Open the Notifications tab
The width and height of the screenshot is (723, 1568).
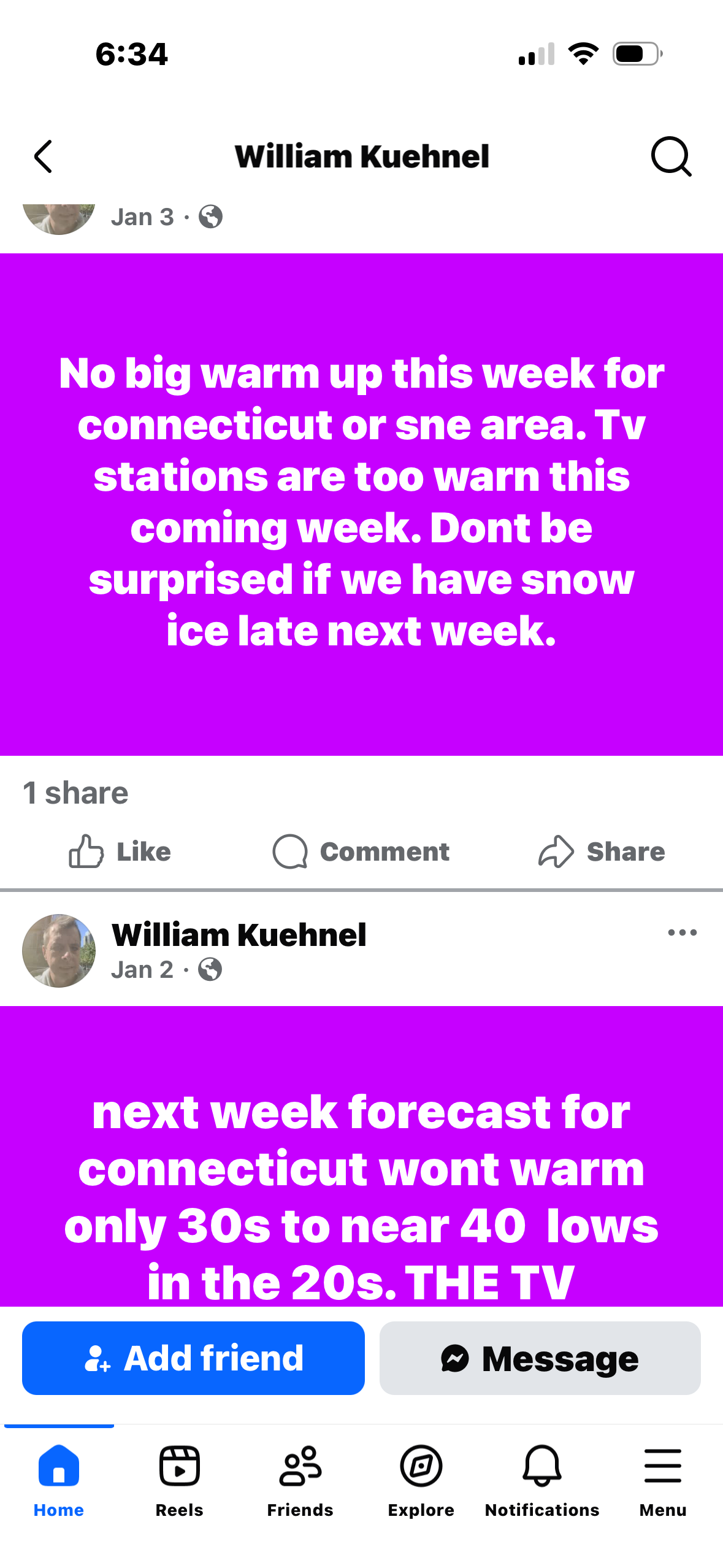(x=542, y=1478)
